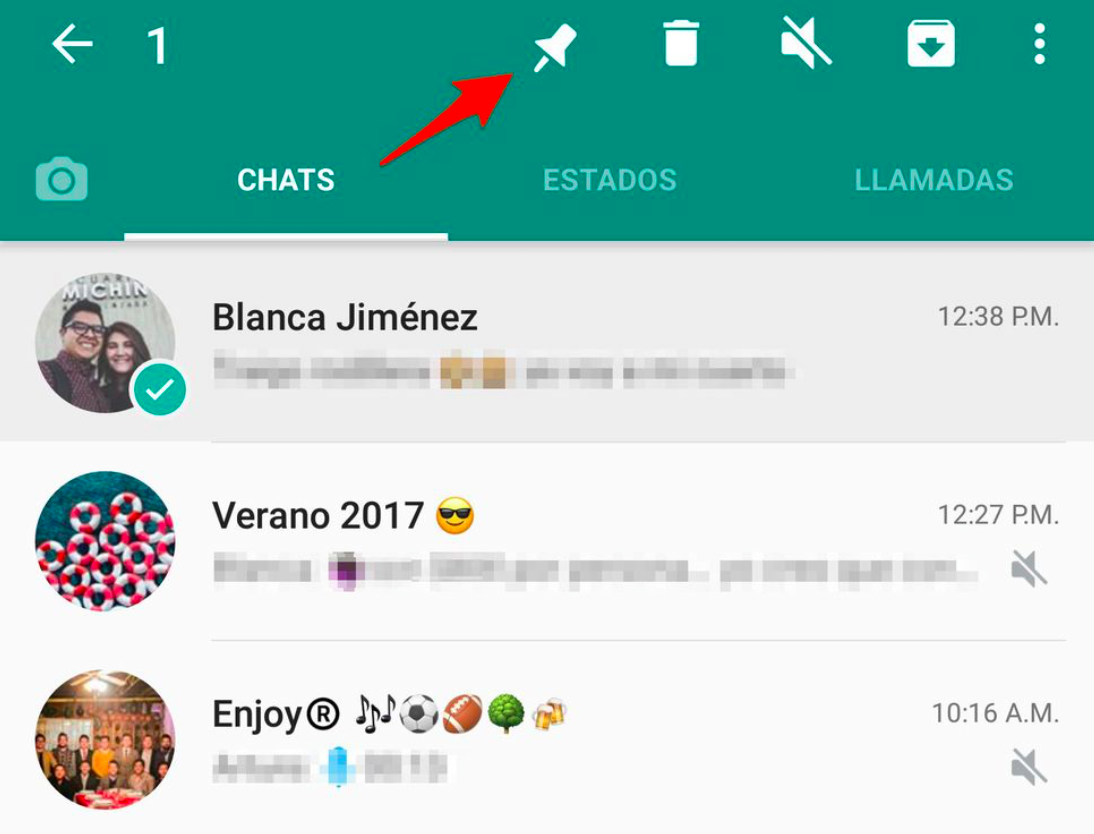Image resolution: width=1094 pixels, height=834 pixels.
Task: Exit selection mode with the back arrow
Action: [72, 45]
